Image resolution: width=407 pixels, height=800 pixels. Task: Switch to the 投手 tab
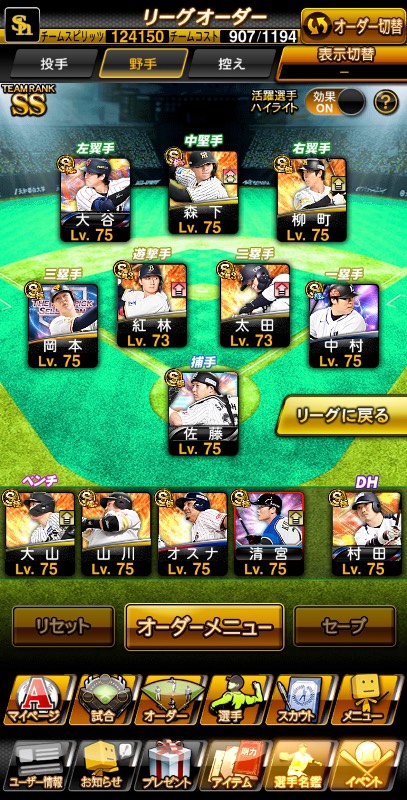[x=54, y=64]
